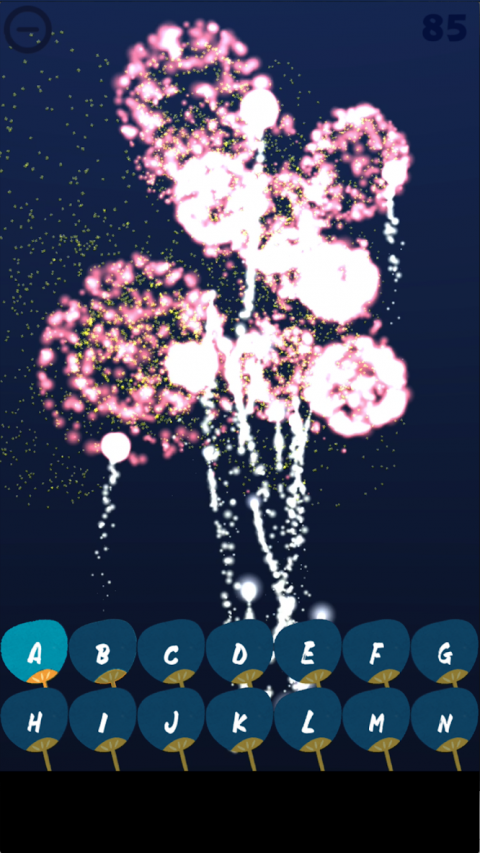Select fan labeled B
Screen dimensions: 480x853
click(102, 653)
